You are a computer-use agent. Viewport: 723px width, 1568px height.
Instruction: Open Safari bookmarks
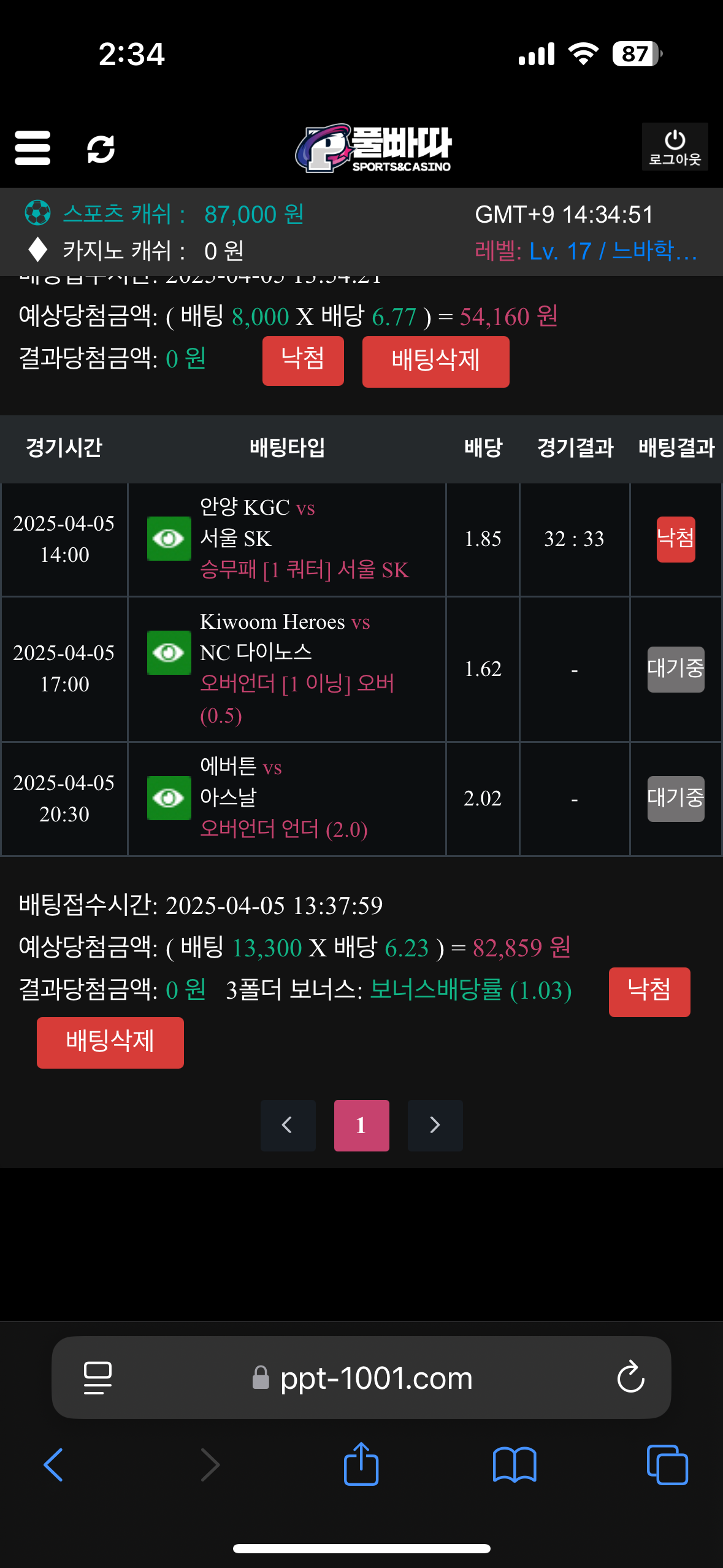pyautogui.click(x=514, y=1465)
